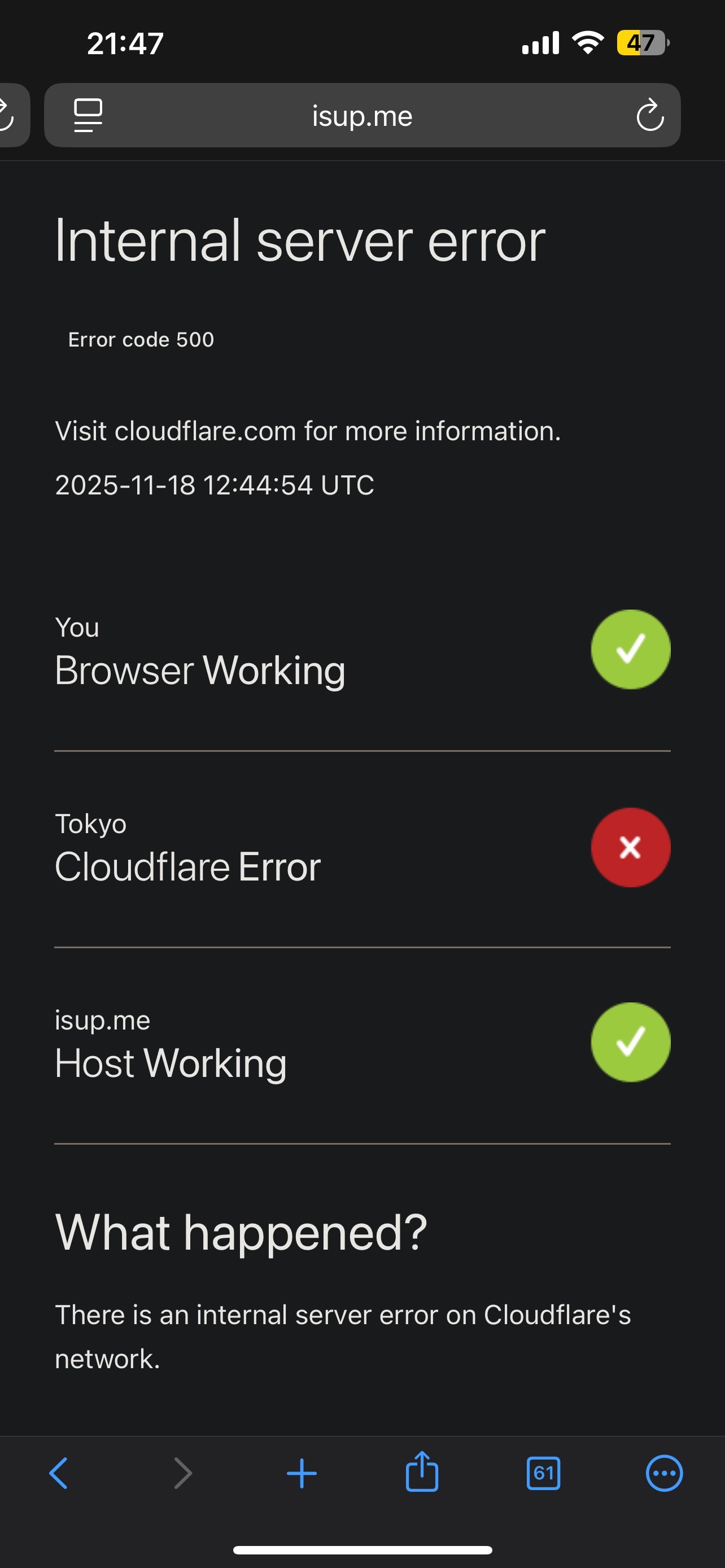This screenshot has height=1568, width=725.
Task: Open the page menu in address bar
Action: (x=88, y=115)
